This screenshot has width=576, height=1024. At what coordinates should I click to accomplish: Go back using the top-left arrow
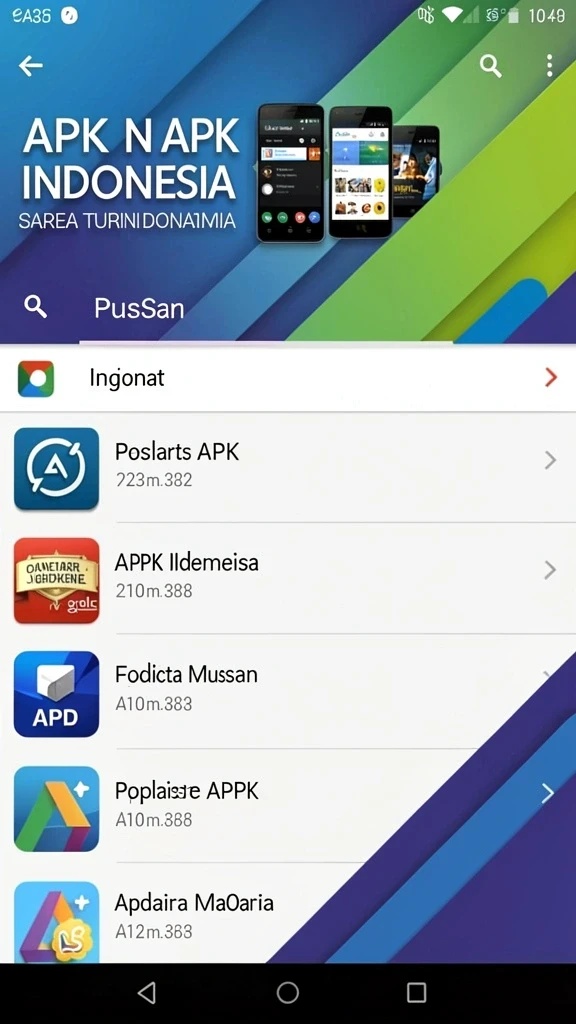(x=30, y=65)
